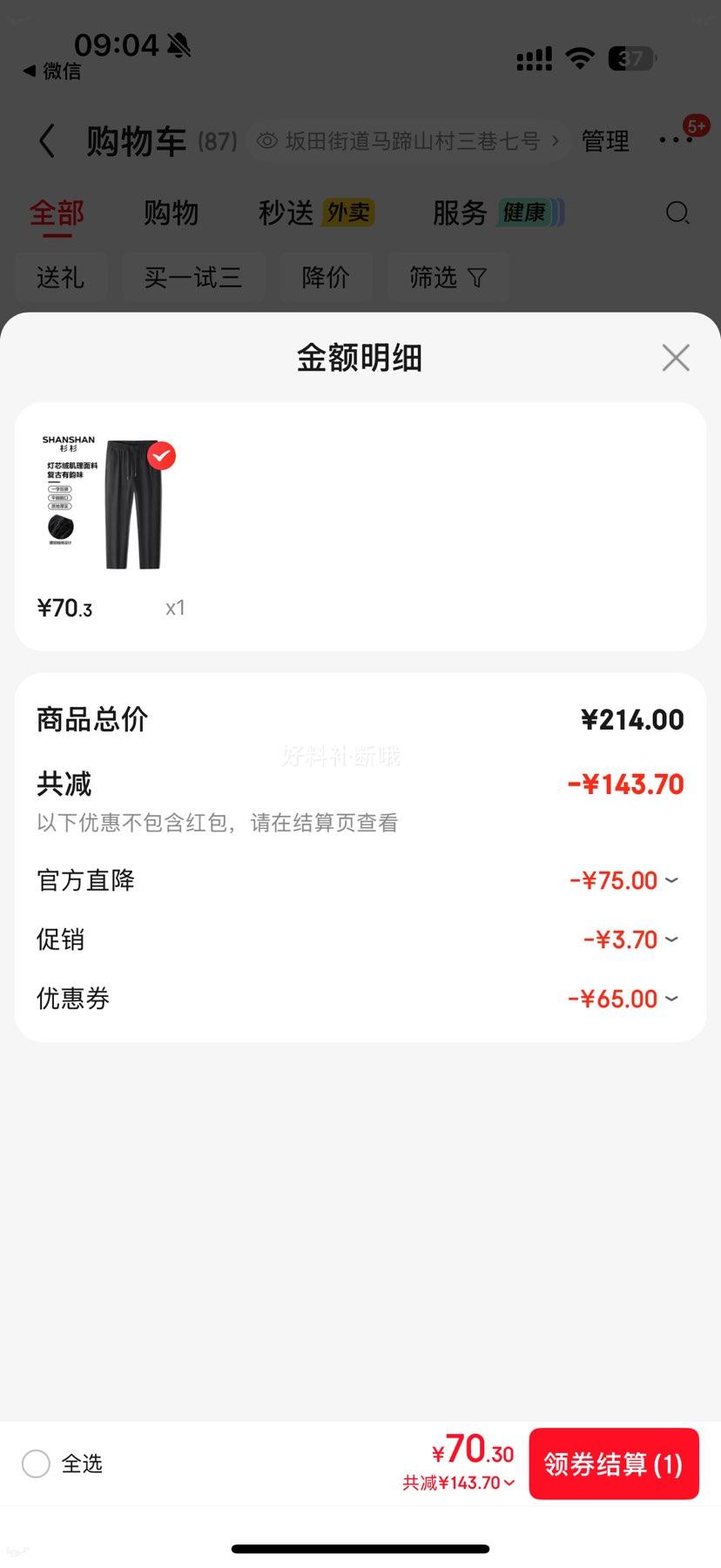Deselect the SHANSHAN pants item checkmark
Screen dimensions: 721x1568
click(x=160, y=454)
